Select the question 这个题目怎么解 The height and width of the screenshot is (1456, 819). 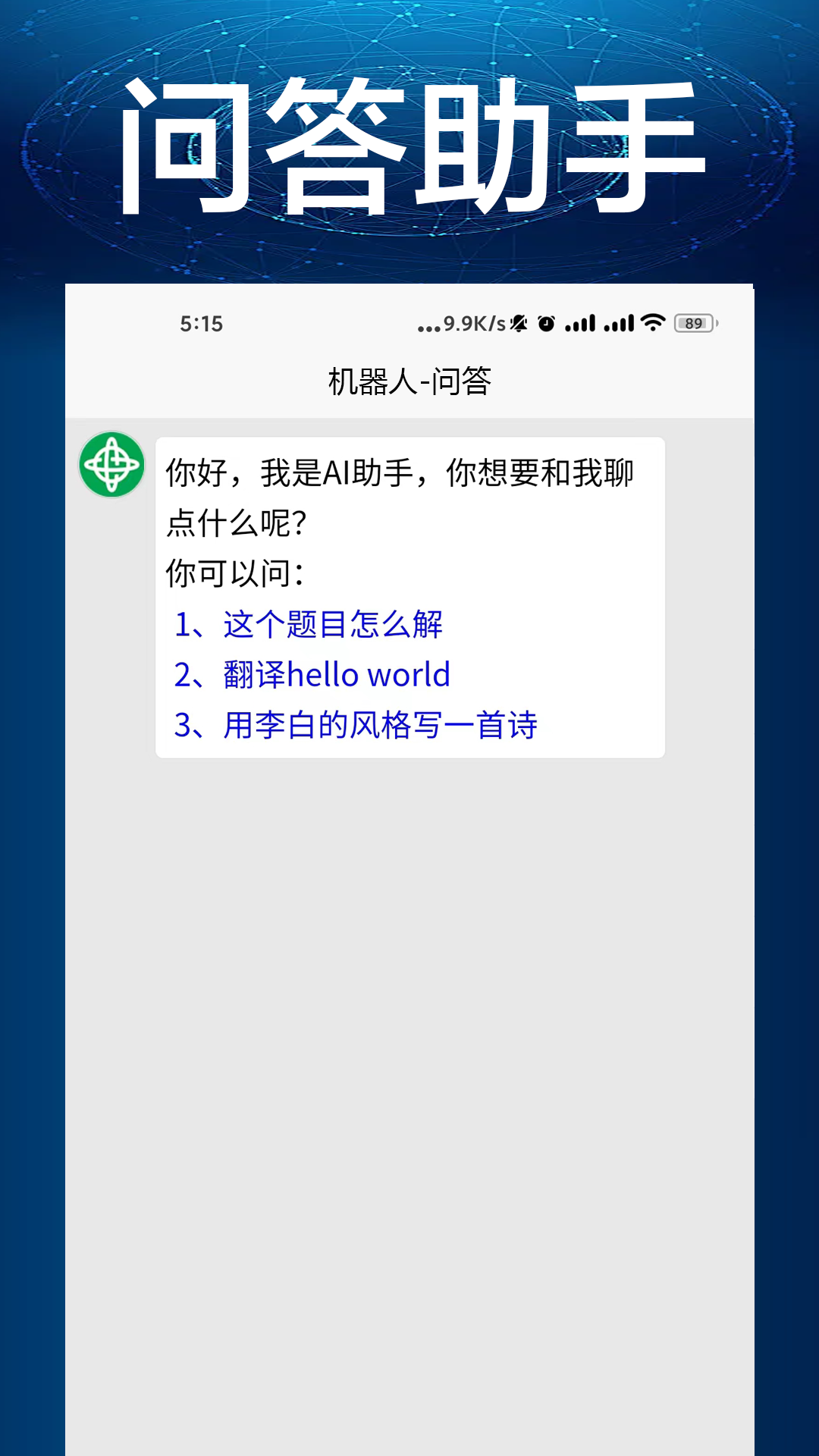(334, 624)
